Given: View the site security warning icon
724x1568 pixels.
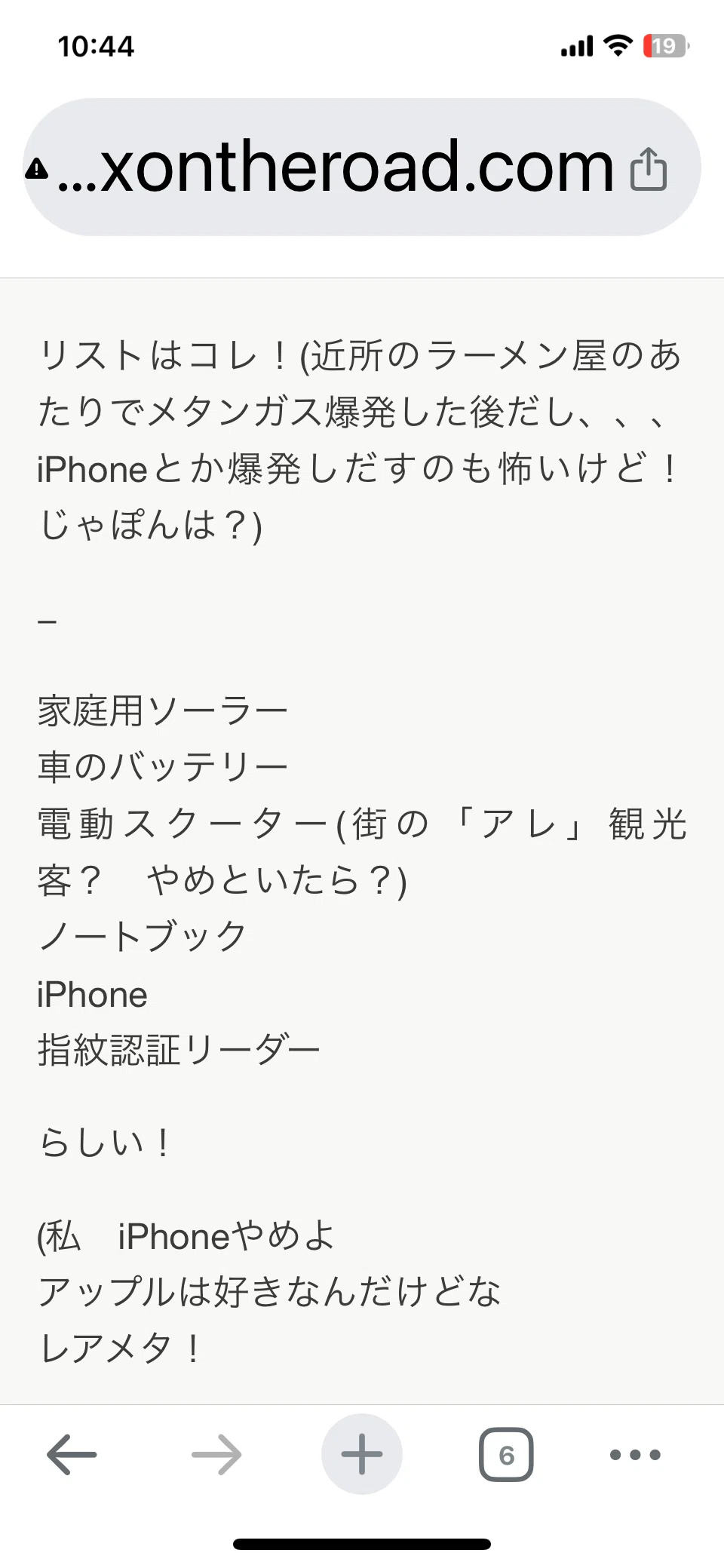Looking at the screenshot, I should pyautogui.click(x=36, y=168).
